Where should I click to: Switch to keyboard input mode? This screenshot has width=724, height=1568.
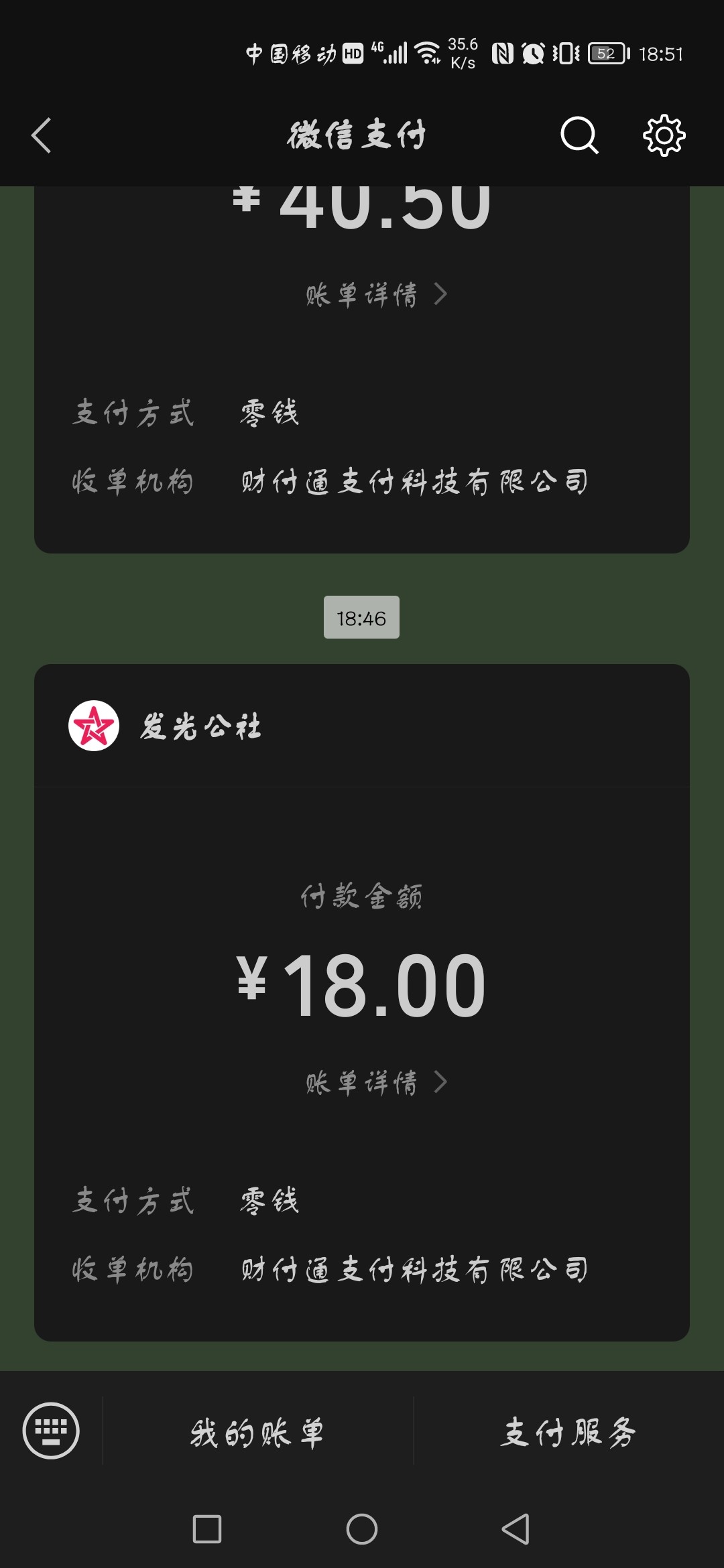[x=51, y=1431]
